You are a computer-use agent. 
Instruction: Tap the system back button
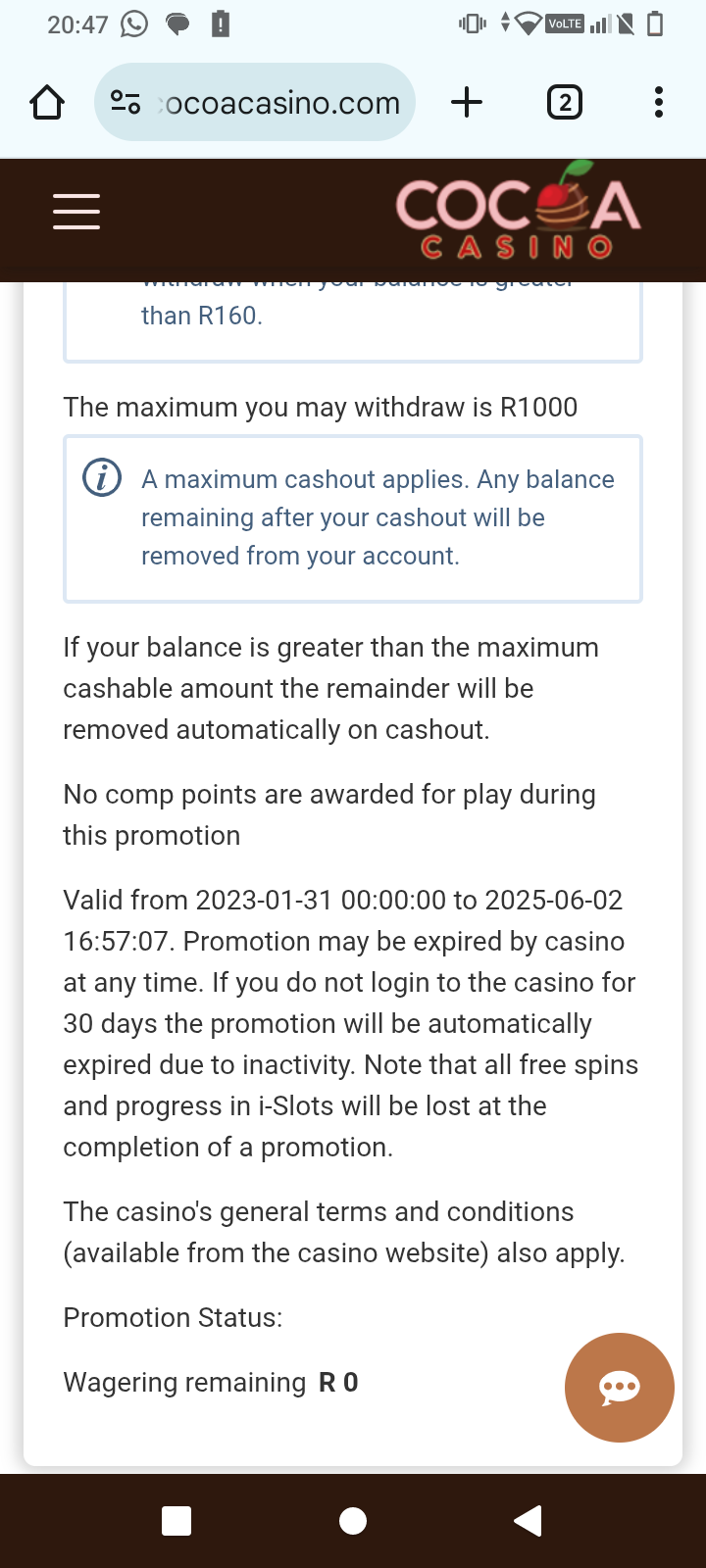(528, 1521)
